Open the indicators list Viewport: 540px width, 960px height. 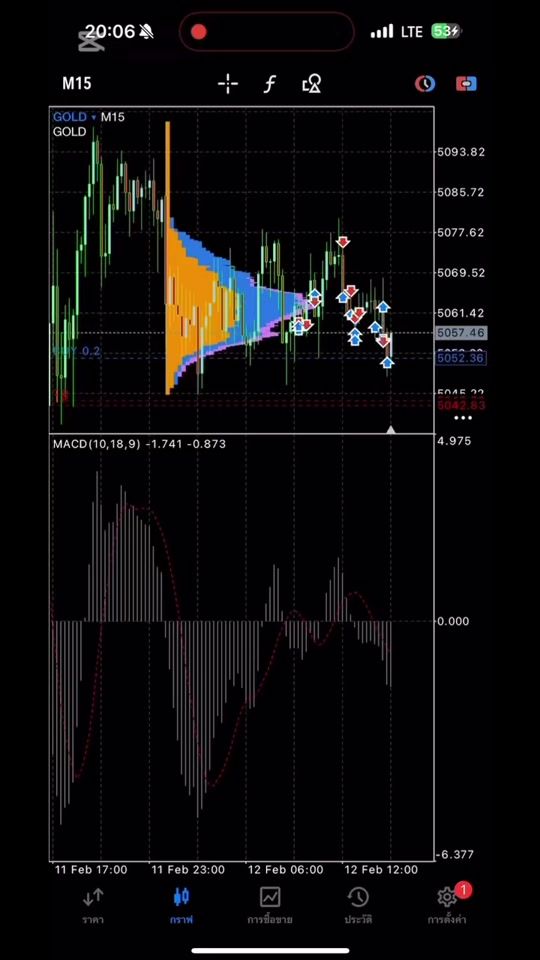tap(269, 84)
